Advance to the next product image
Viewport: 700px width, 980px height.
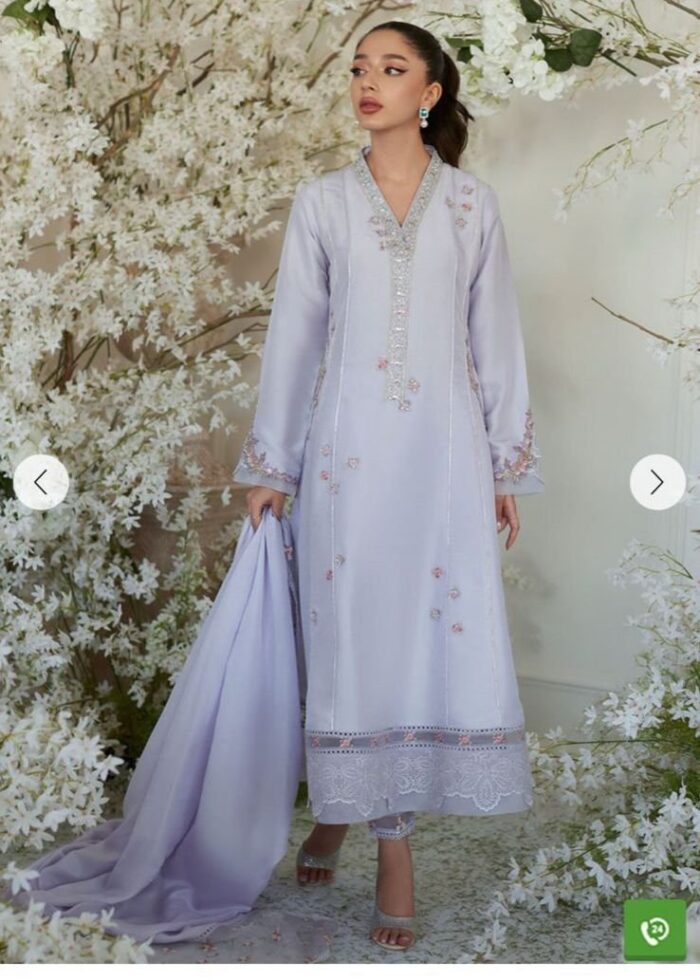[x=657, y=482]
